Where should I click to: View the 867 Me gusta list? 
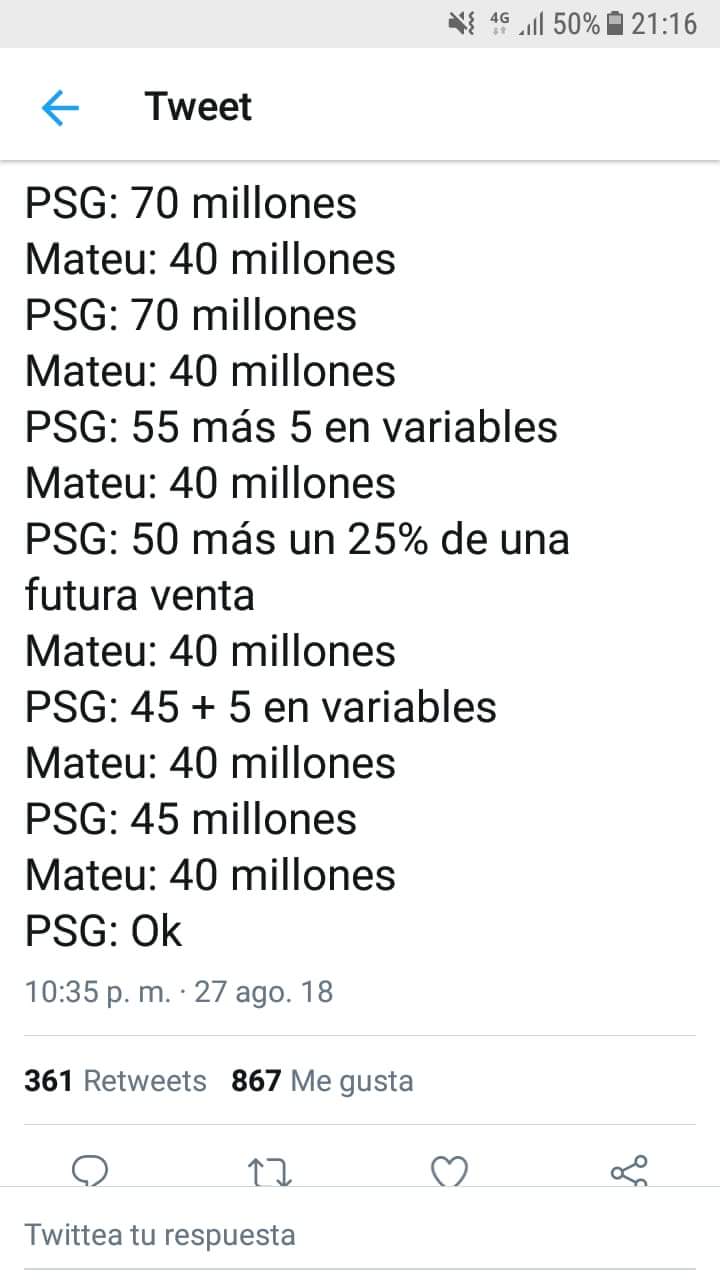(x=322, y=1081)
